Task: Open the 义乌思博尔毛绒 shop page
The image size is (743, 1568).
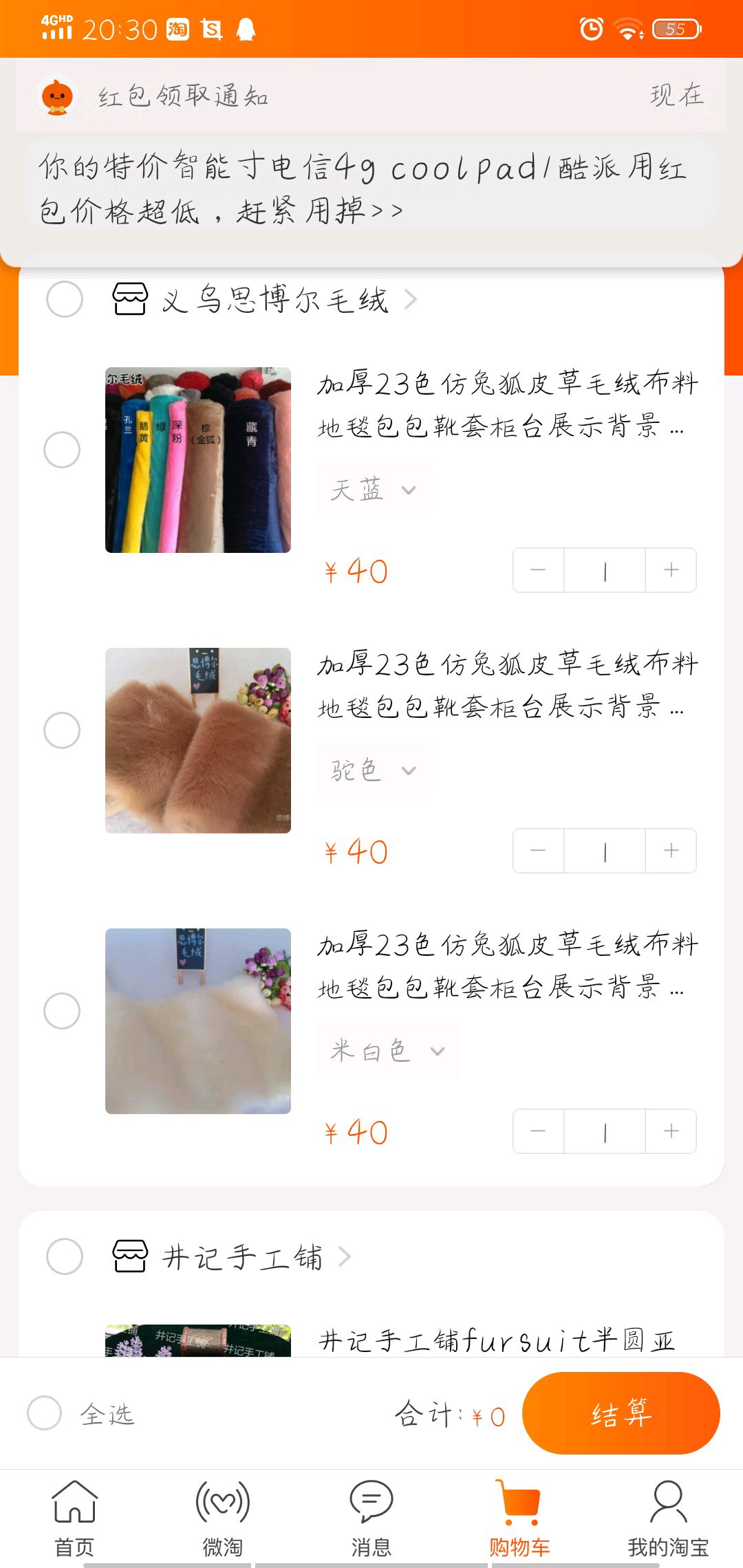Action: [x=275, y=301]
